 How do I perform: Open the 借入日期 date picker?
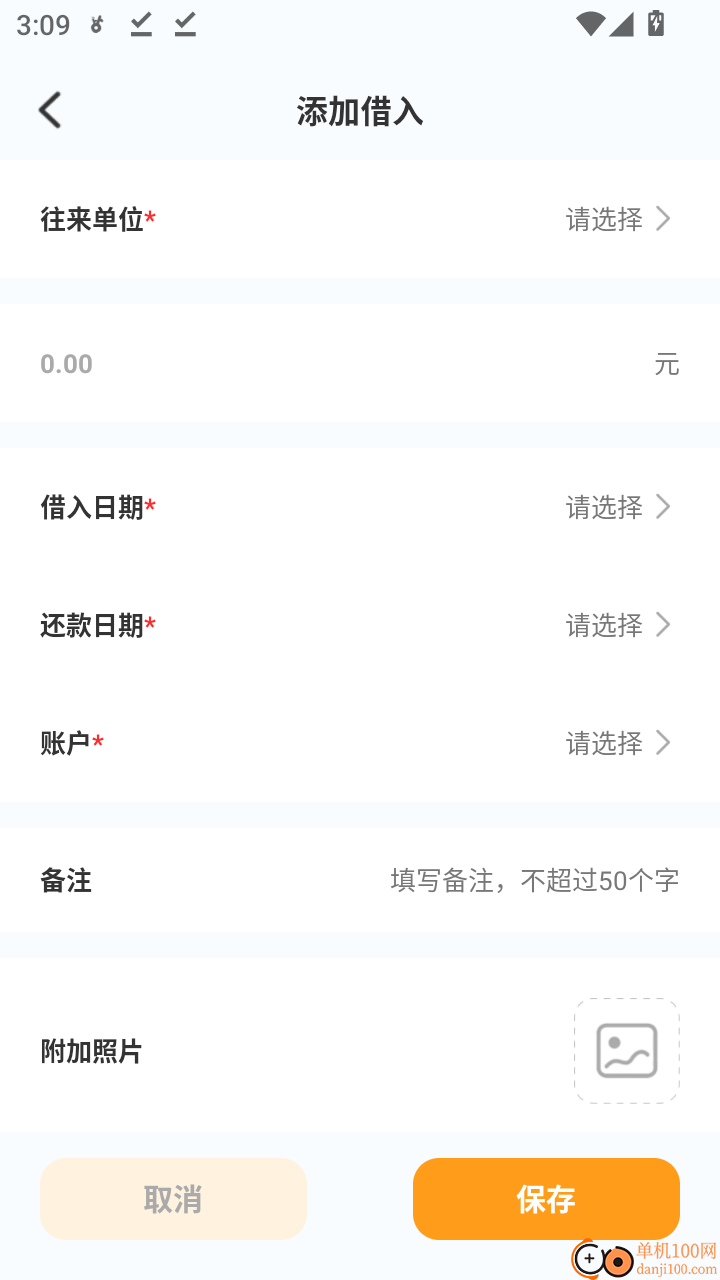620,507
